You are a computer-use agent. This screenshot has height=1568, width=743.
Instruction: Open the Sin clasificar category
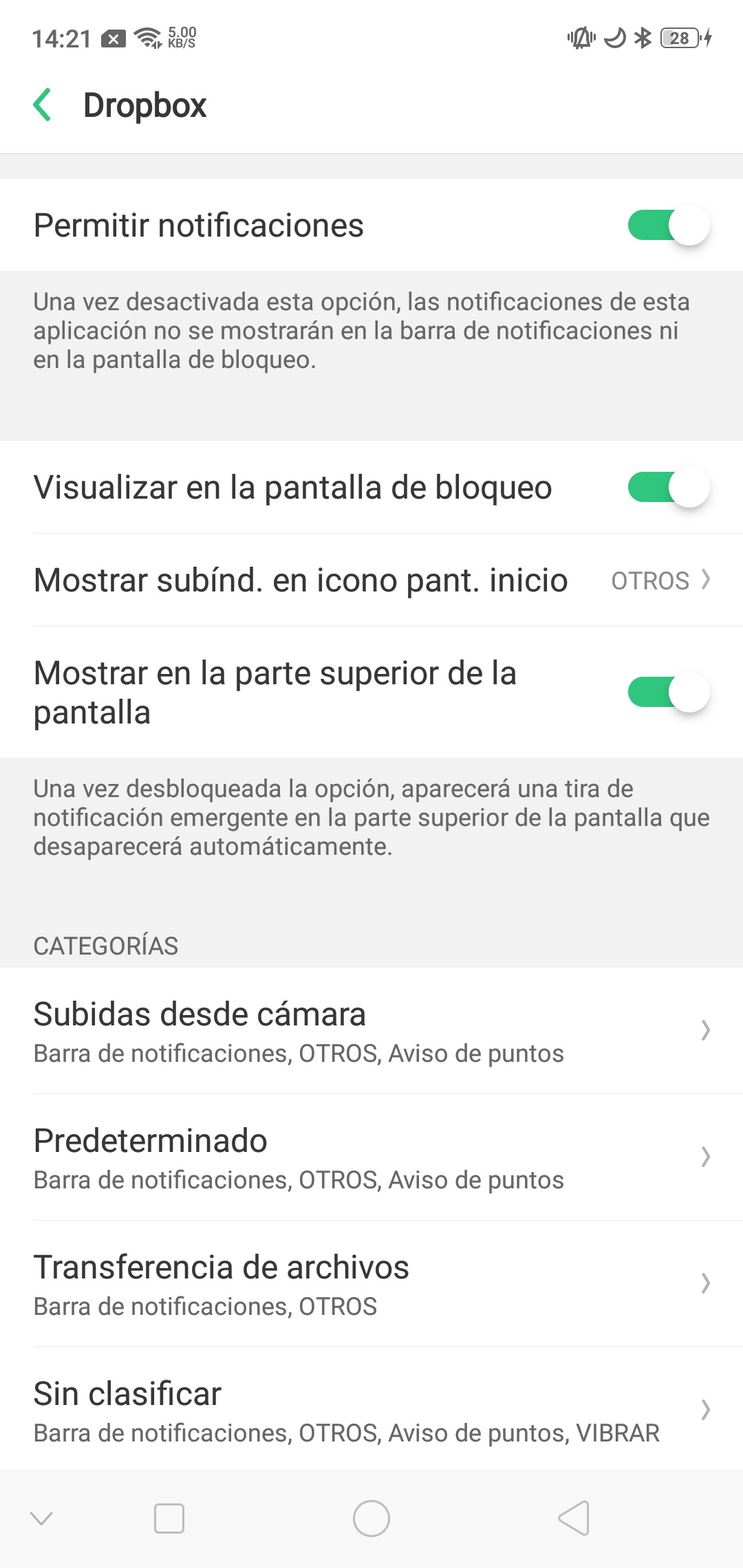click(x=371, y=1409)
